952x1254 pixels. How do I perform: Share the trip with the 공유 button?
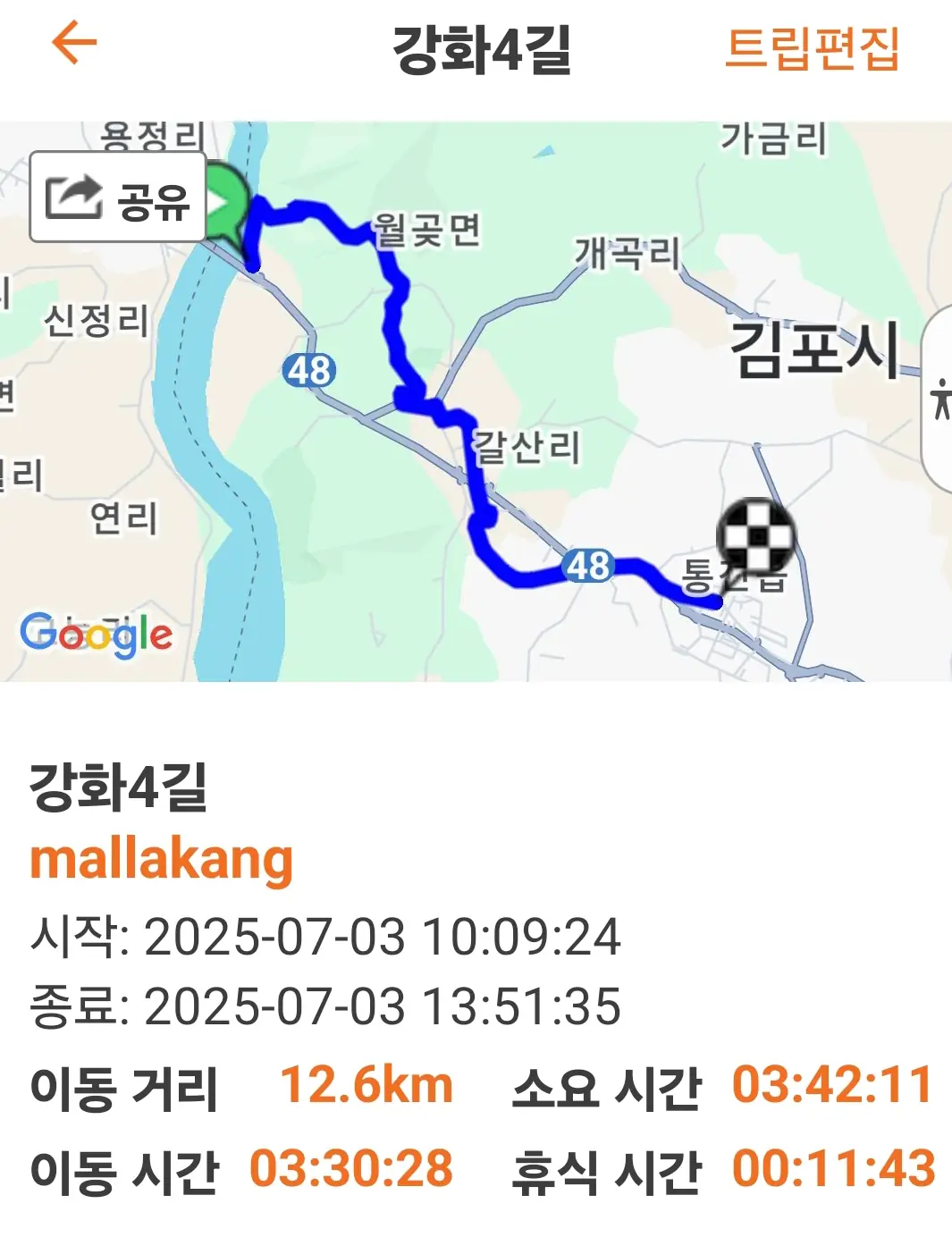(x=118, y=198)
